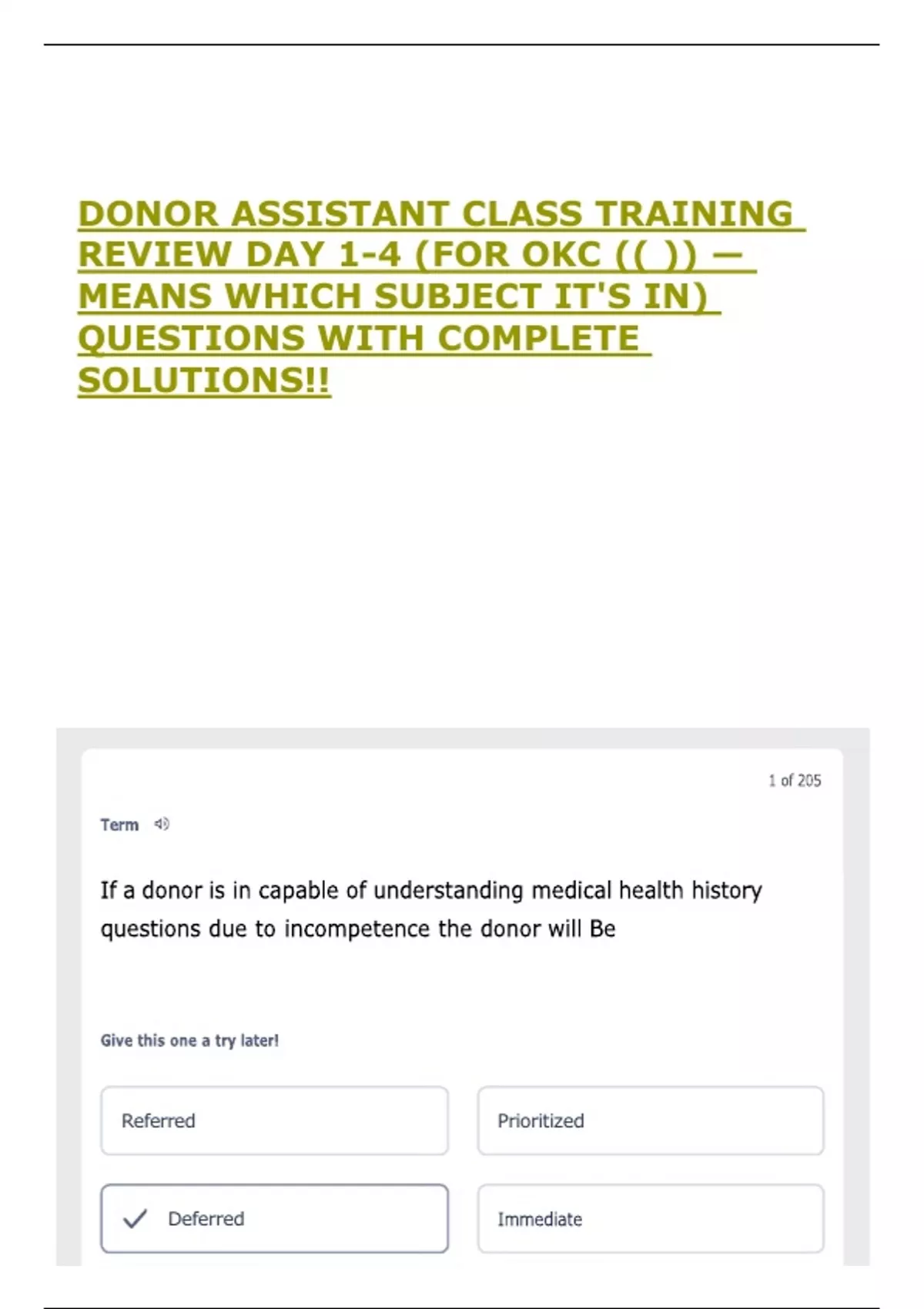
Task: Select the Term label on the flashcard
Action: [x=119, y=825]
